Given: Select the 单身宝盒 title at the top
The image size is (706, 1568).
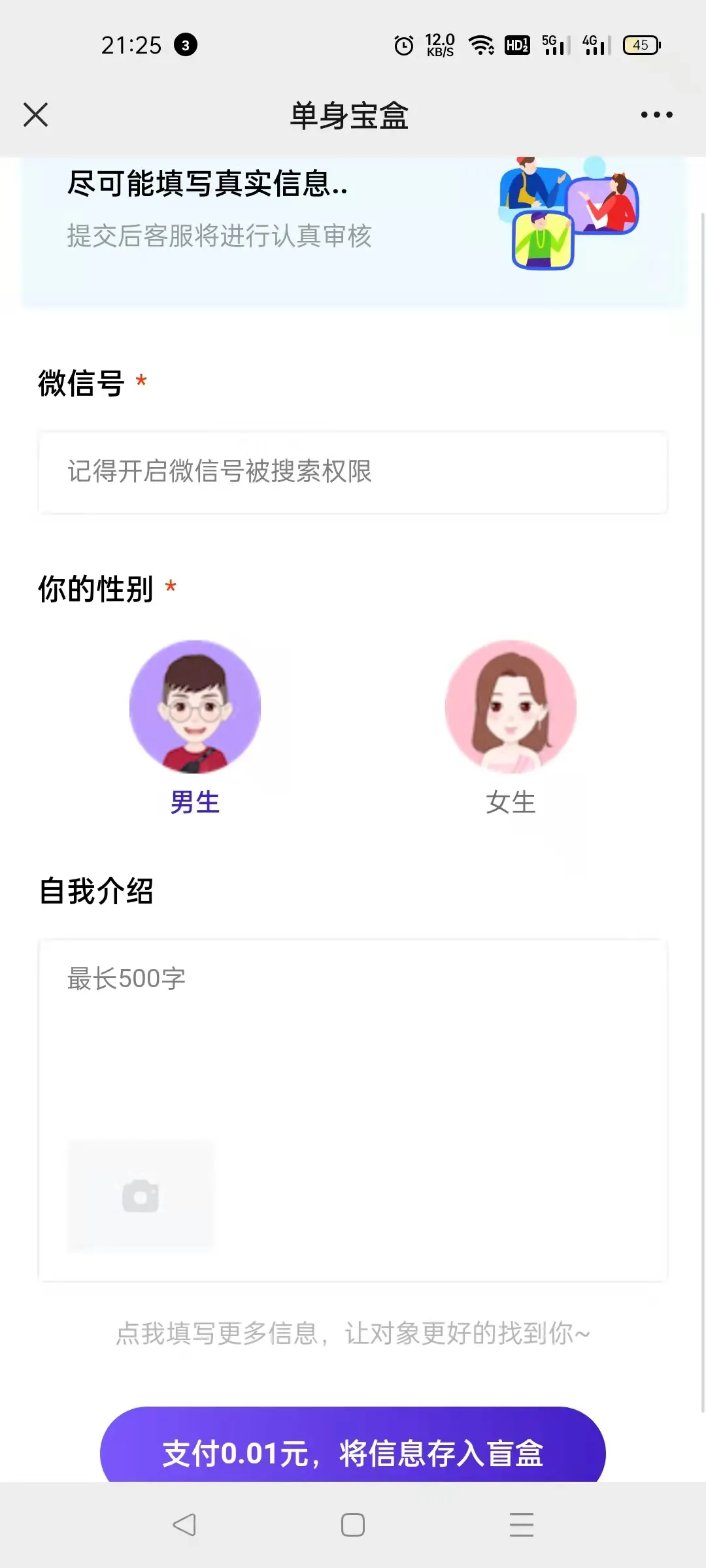Looking at the screenshot, I should 351,116.
